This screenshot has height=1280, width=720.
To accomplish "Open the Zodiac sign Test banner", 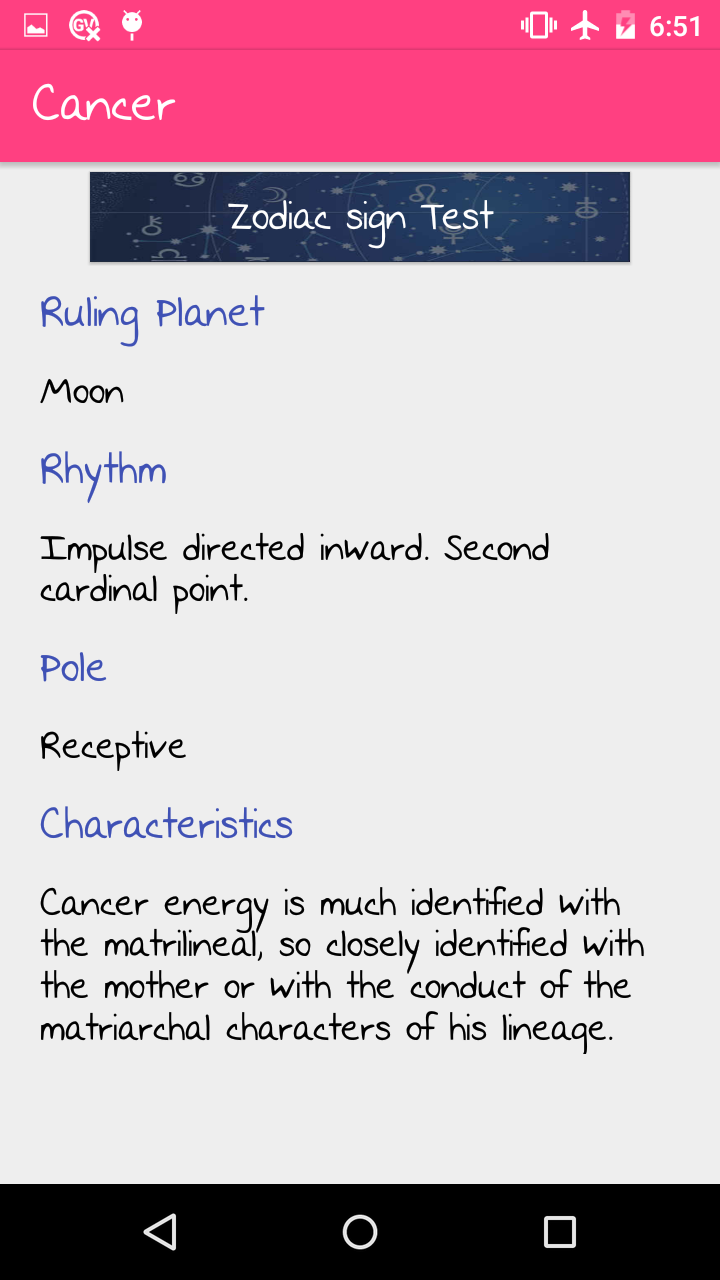I will 360,217.
